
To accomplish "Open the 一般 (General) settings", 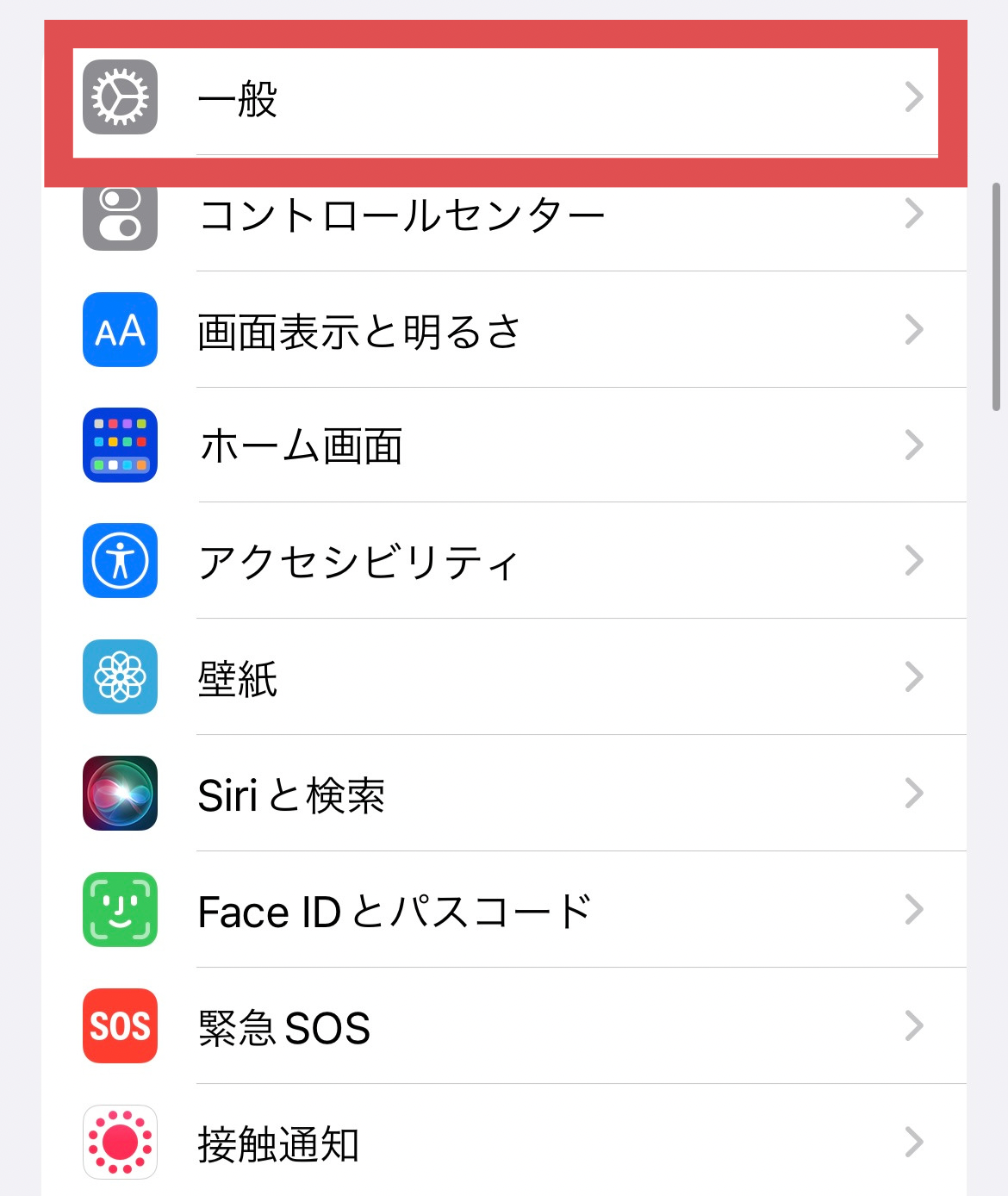I will click(x=504, y=99).
